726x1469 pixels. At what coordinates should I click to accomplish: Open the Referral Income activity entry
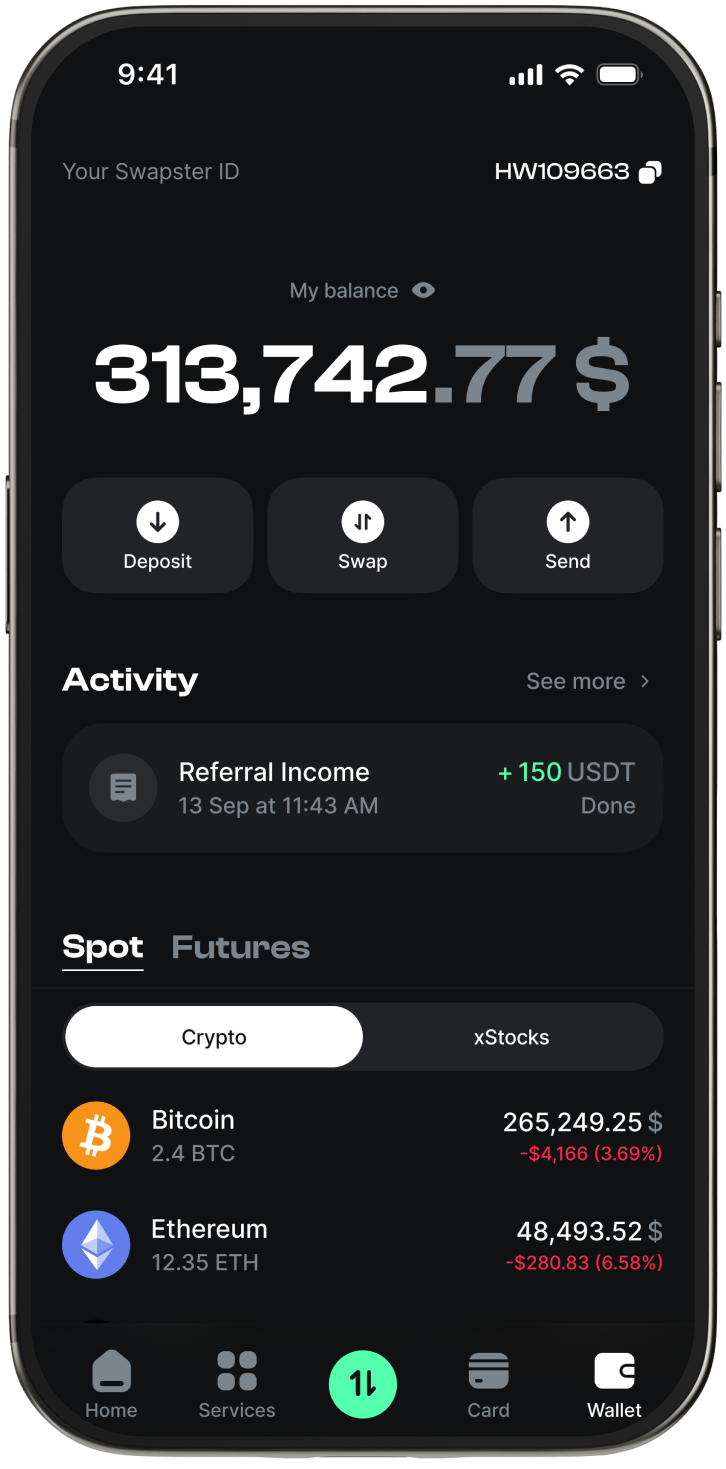click(x=362, y=787)
